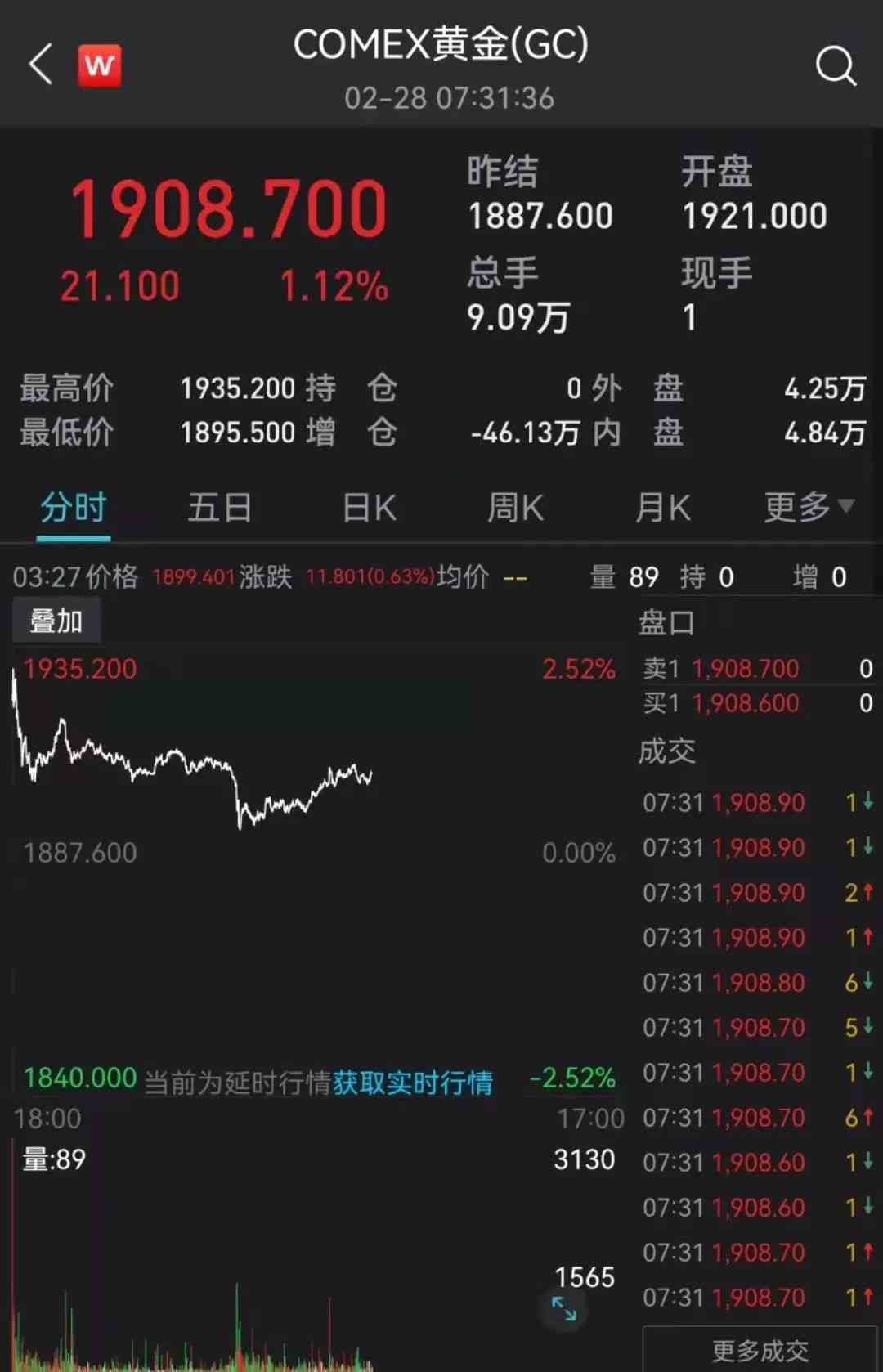Open the 月K chart tab
The image size is (883, 1372).
point(662,508)
